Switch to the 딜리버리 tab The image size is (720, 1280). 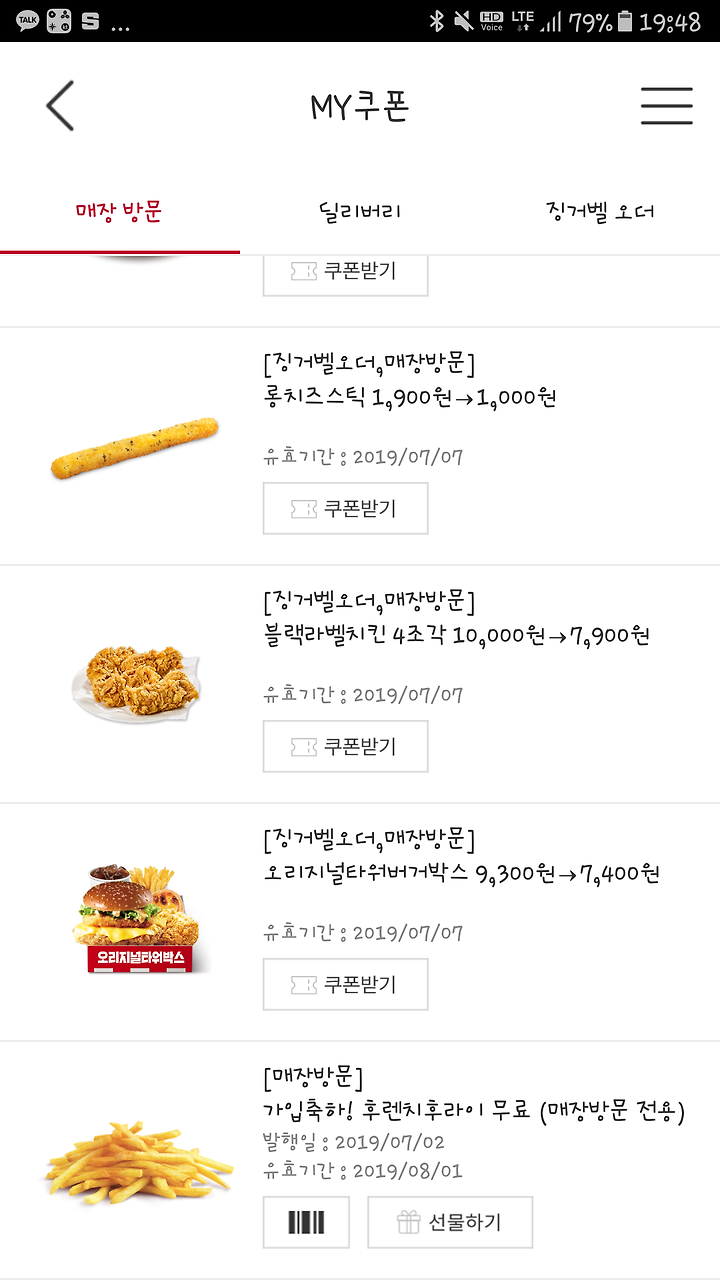pyautogui.click(x=360, y=211)
